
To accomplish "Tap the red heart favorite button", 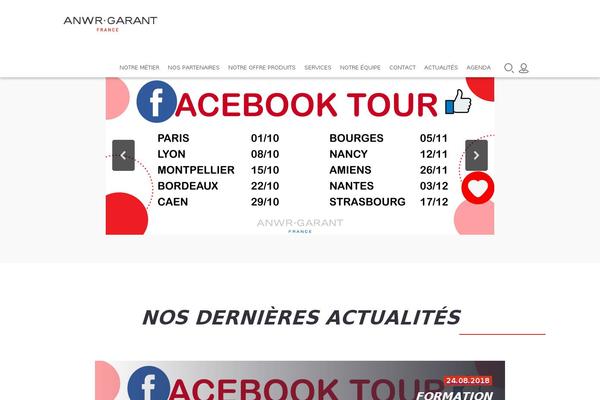I will click(477, 188).
